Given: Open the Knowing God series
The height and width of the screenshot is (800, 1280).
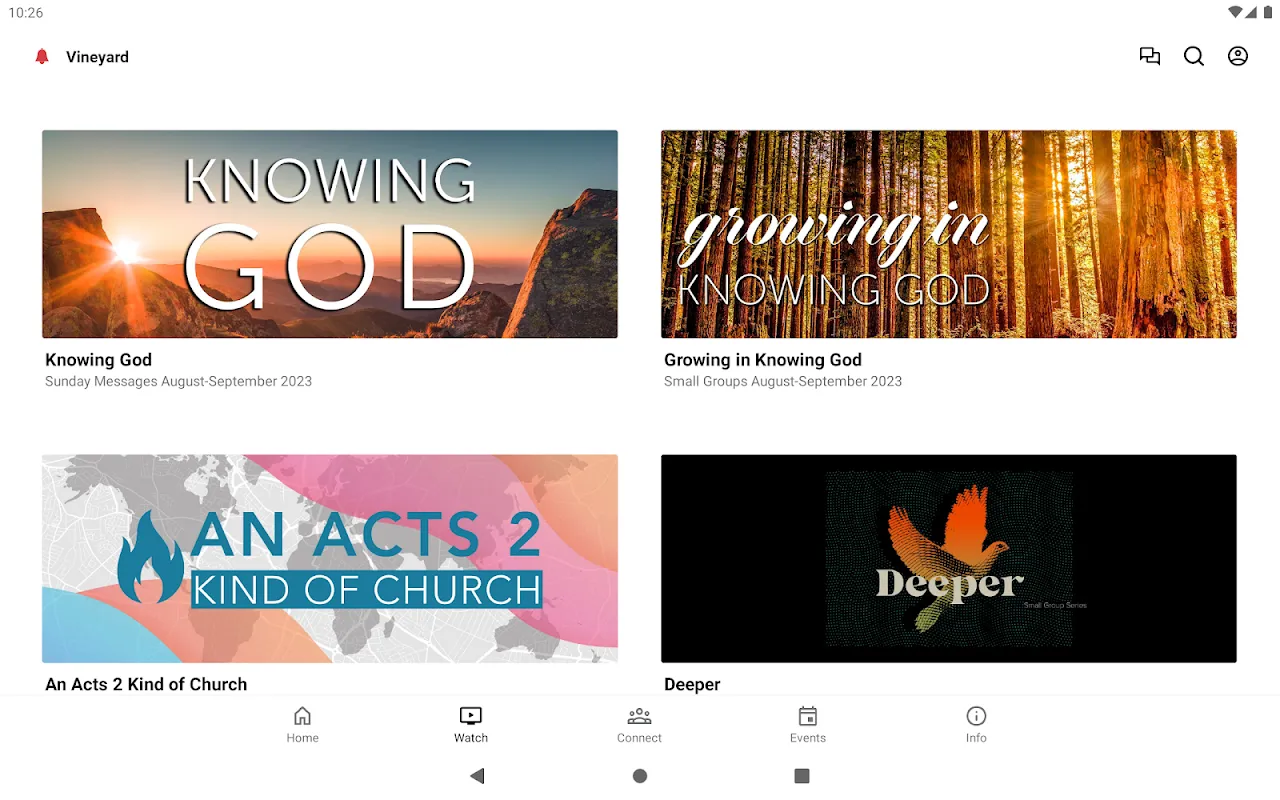Looking at the screenshot, I should tap(329, 234).
